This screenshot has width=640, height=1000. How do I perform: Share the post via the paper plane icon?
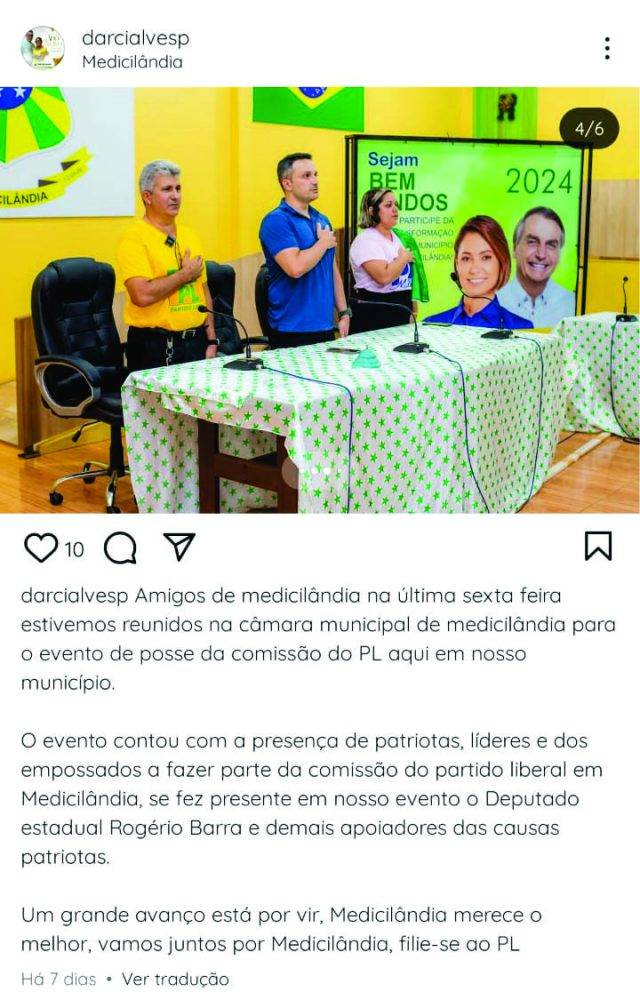(x=179, y=546)
